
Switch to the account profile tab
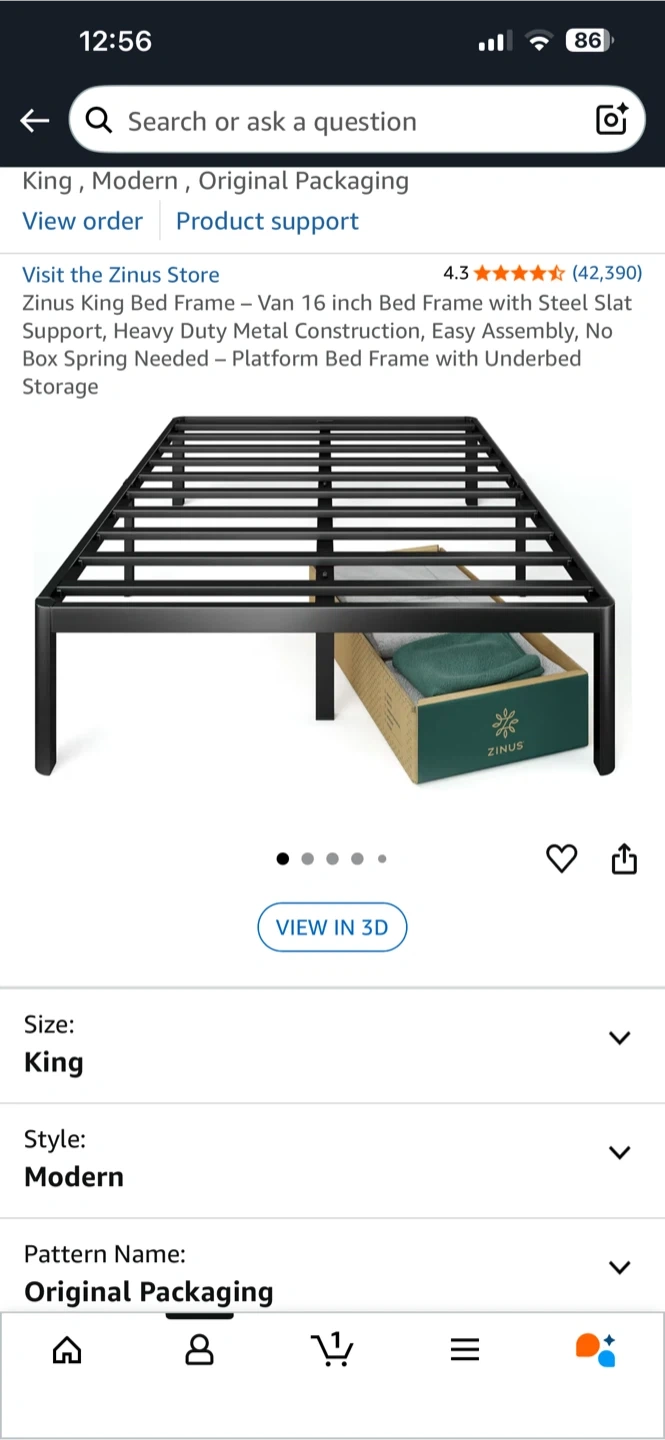pos(200,1351)
